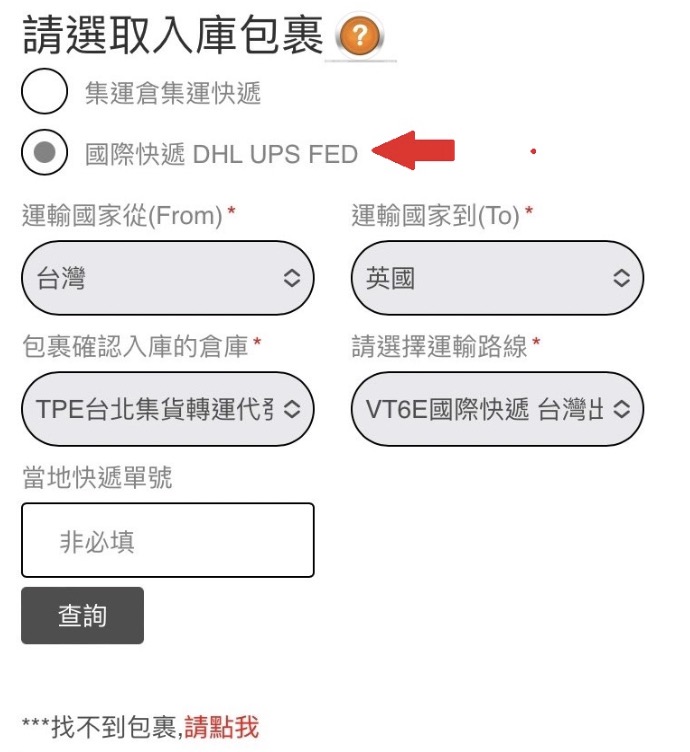
Task: Tap the 當地快遞單號 tracking number field
Action: click(168, 540)
